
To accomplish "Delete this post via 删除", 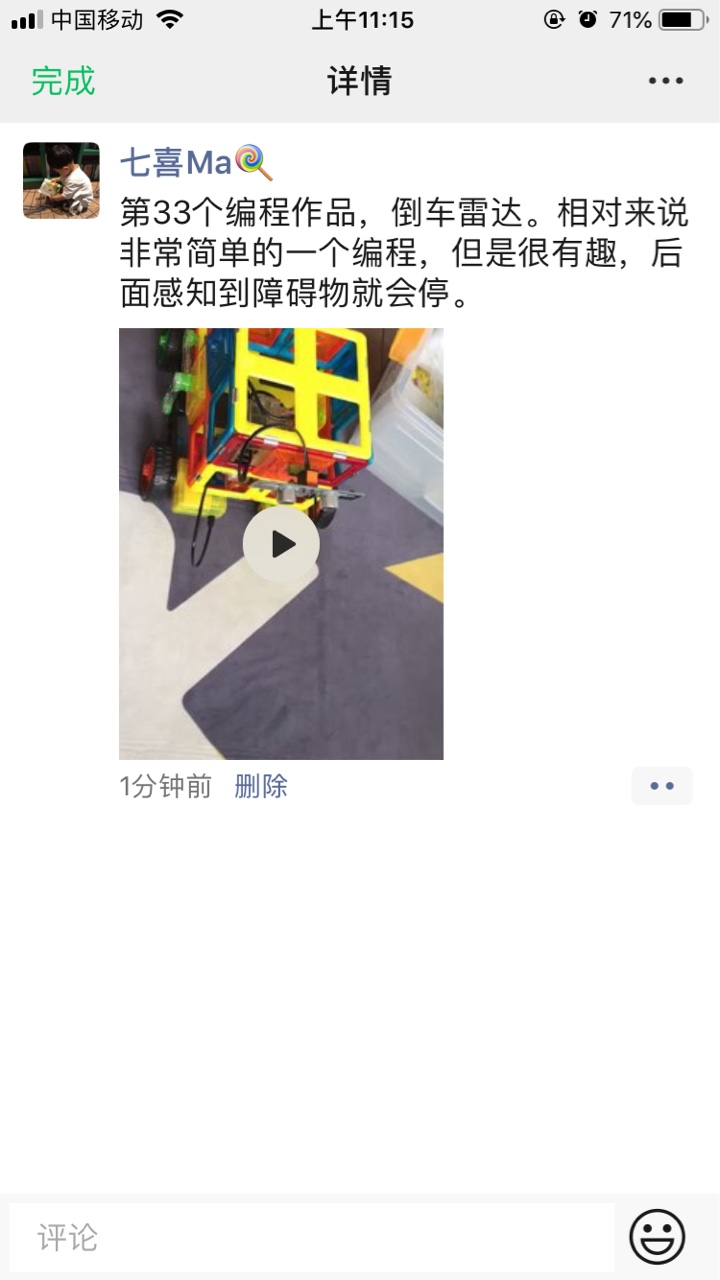I will pos(261,786).
